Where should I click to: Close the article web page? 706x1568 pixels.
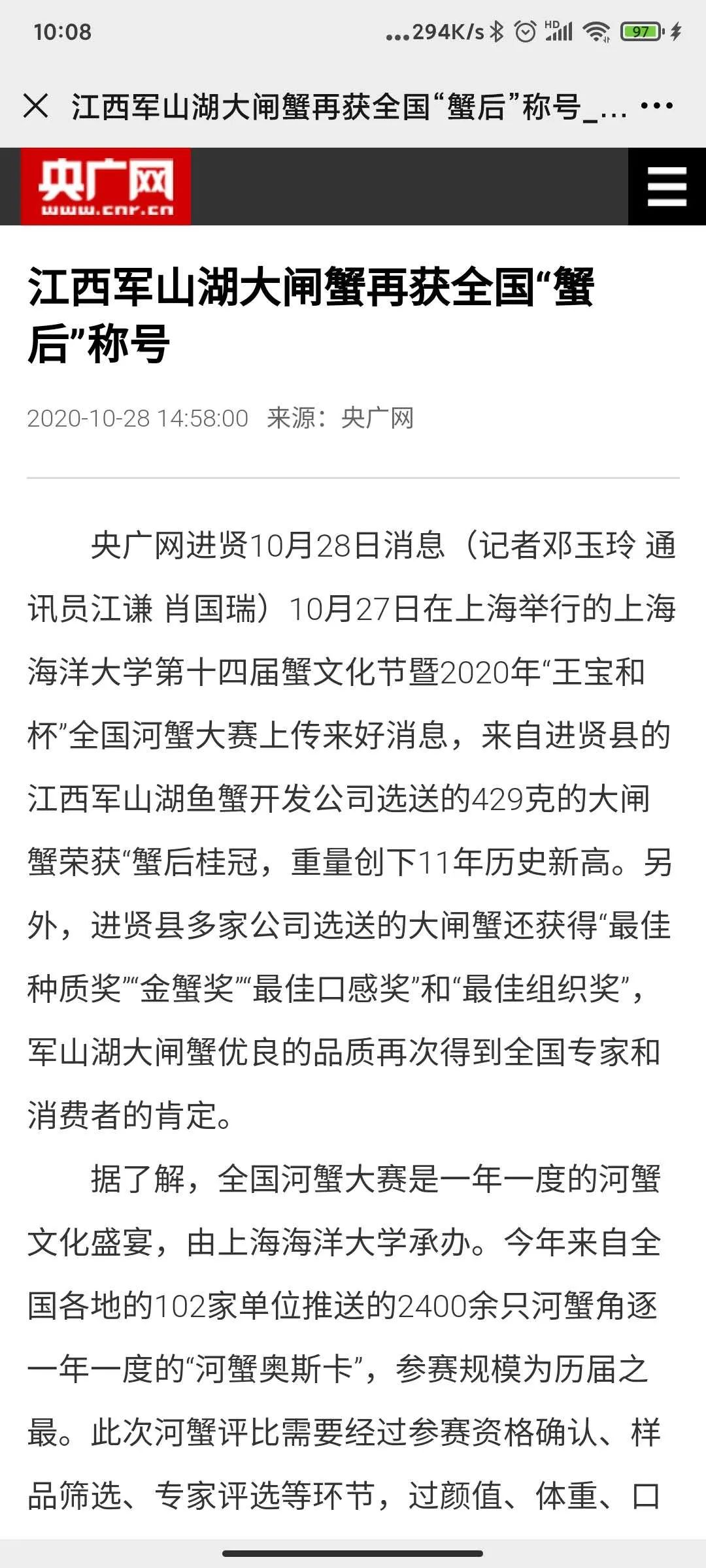tap(35, 106)
